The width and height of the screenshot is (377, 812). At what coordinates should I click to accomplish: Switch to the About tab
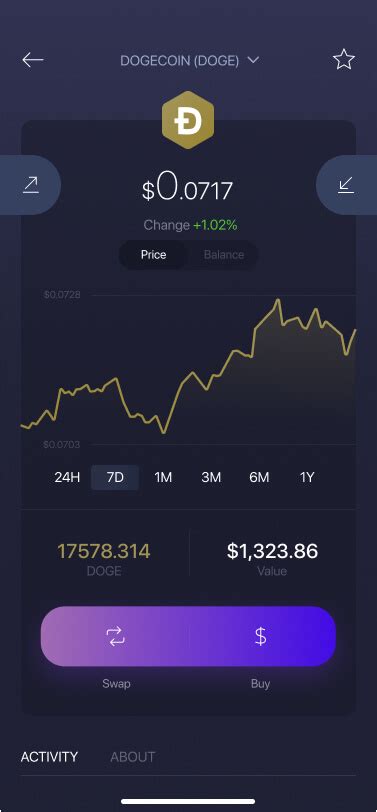click(133, 757)
